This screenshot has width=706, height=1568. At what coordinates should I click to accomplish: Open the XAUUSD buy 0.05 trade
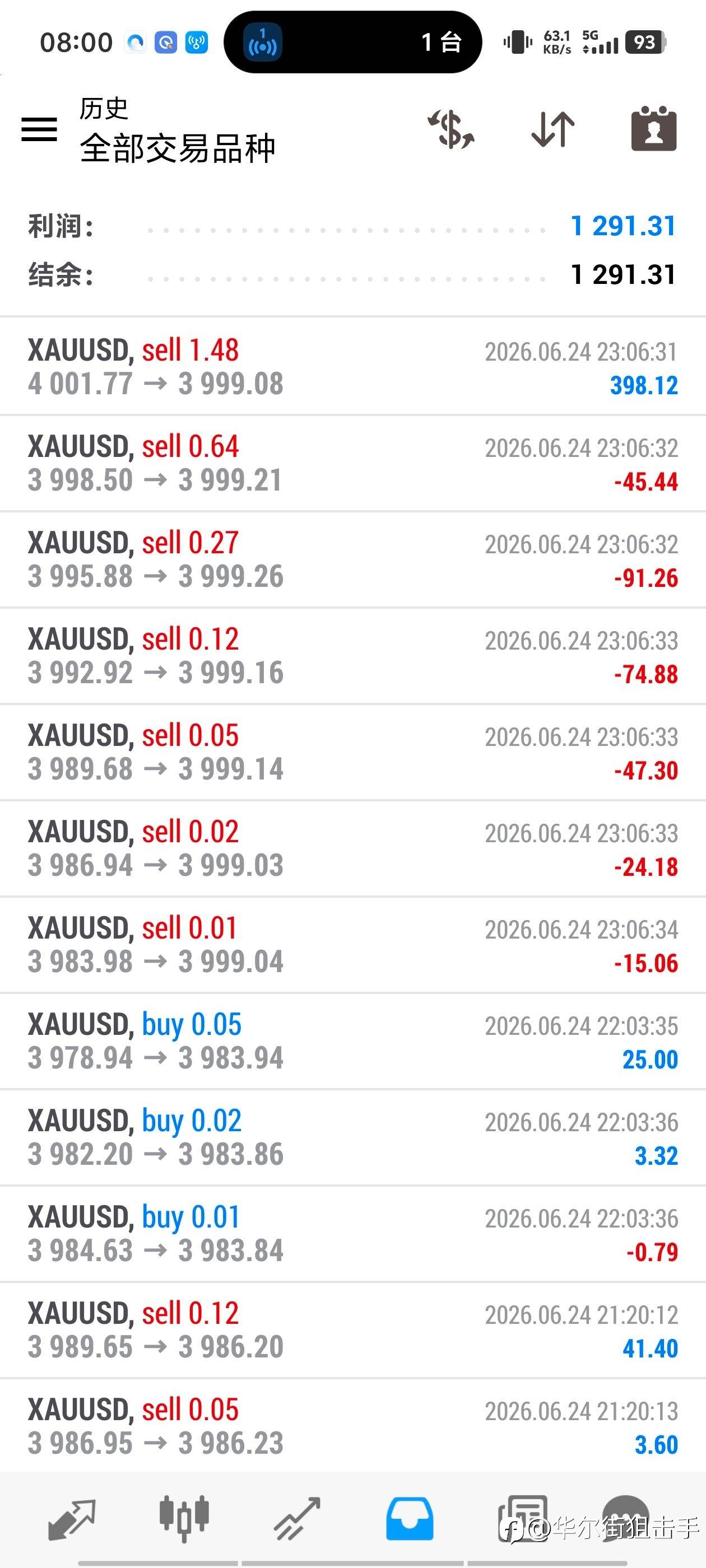(352, 1042)
